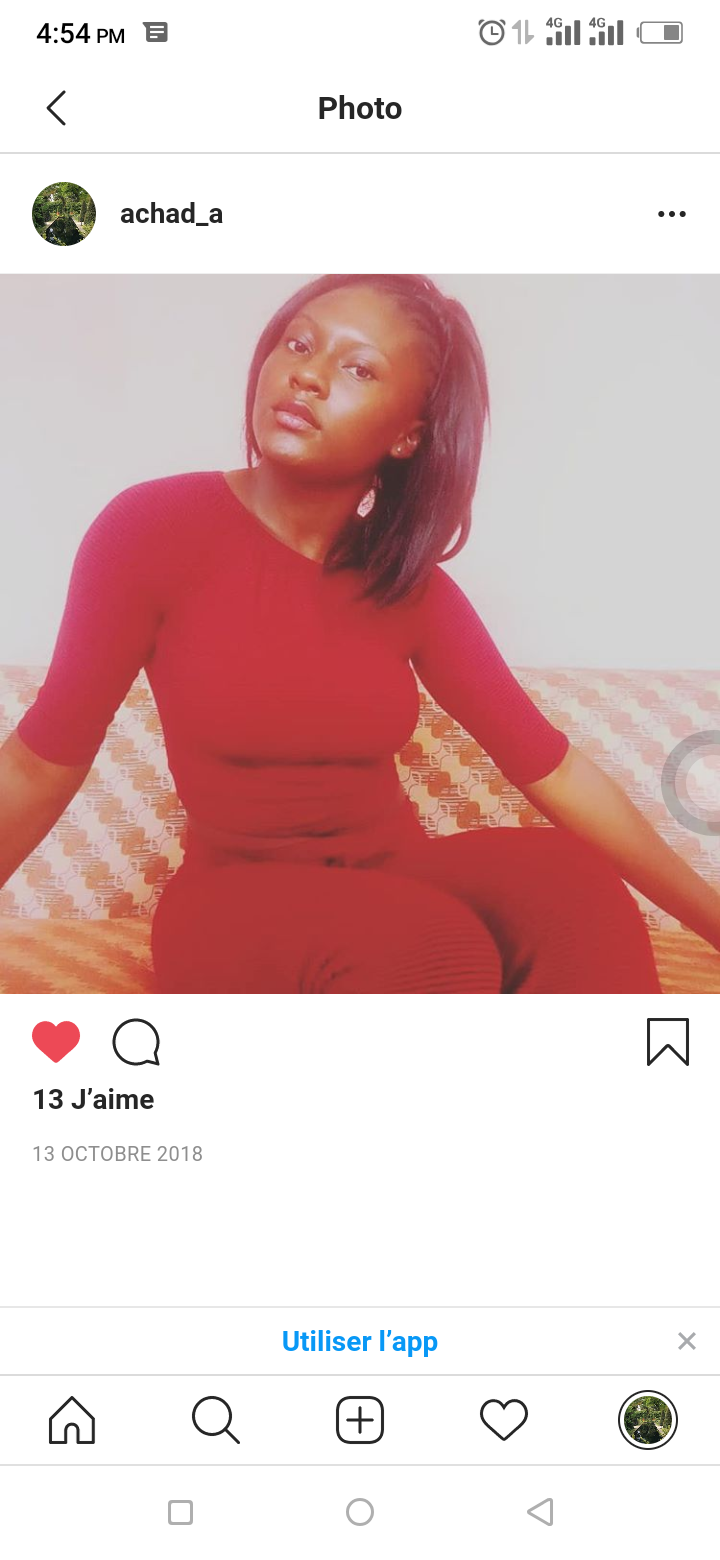The image size is (720, 1560).
Task: Open the search tab
Action: click(215, 1420)
